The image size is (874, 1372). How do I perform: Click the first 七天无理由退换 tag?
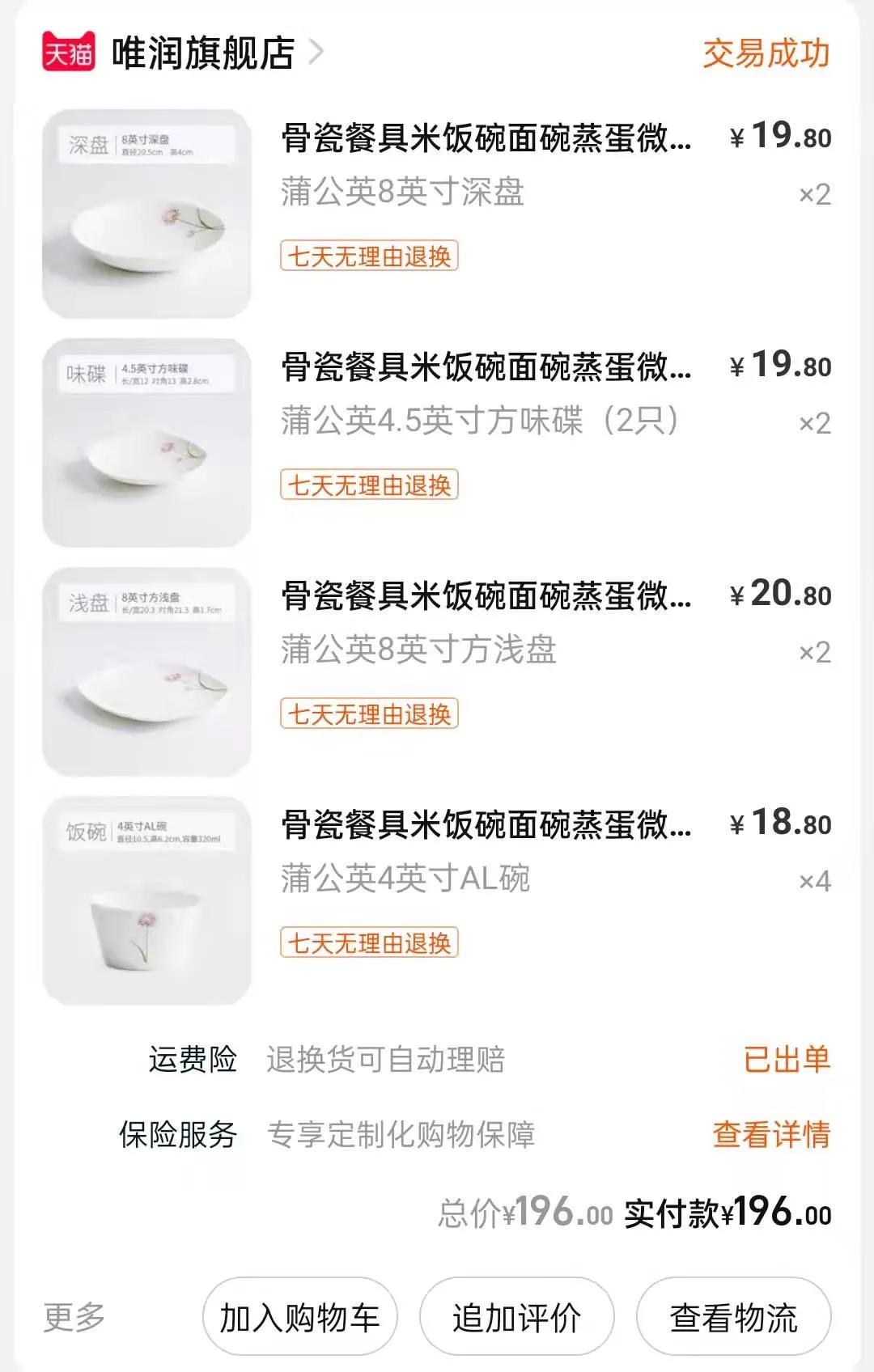[x=371, y=255]
